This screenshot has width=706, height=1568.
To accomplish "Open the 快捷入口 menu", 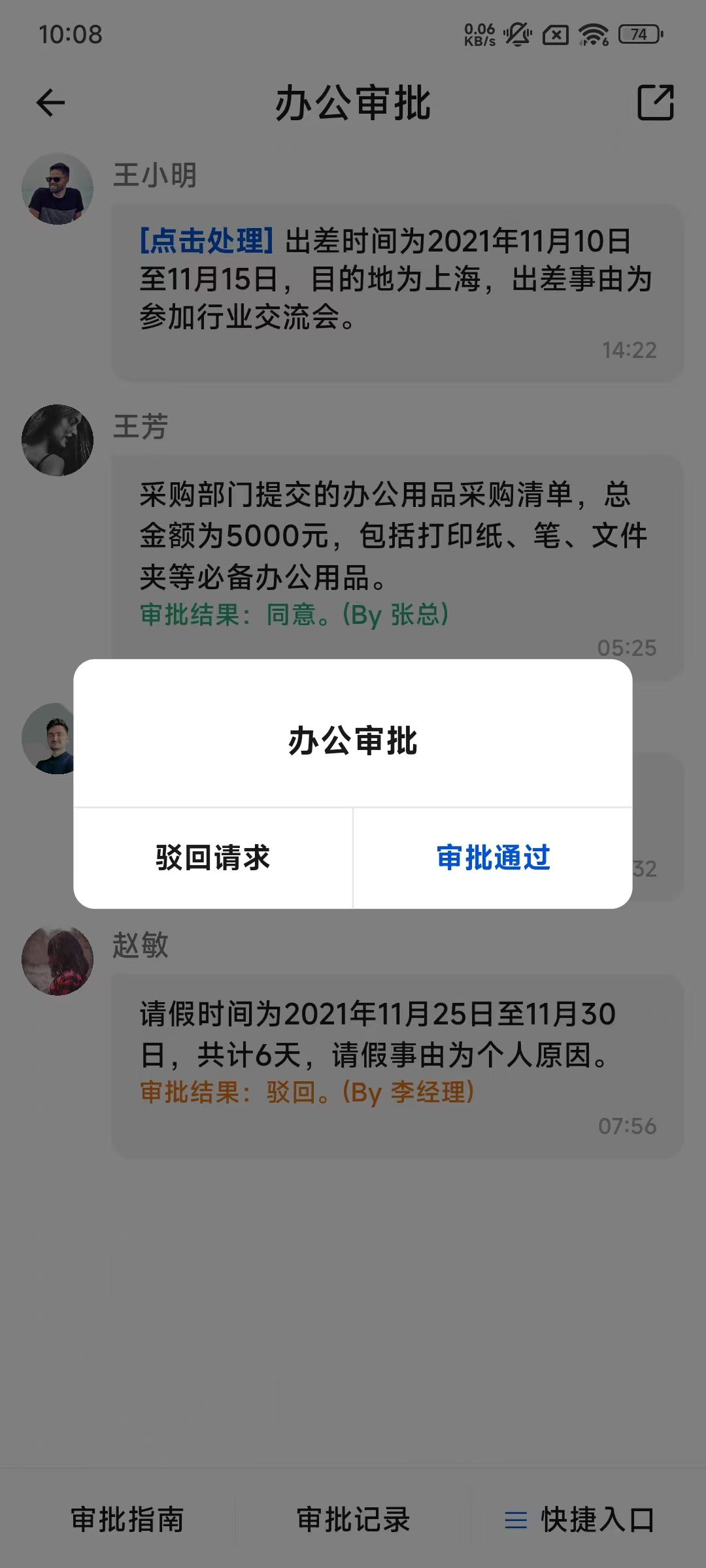I will 579,1520.
